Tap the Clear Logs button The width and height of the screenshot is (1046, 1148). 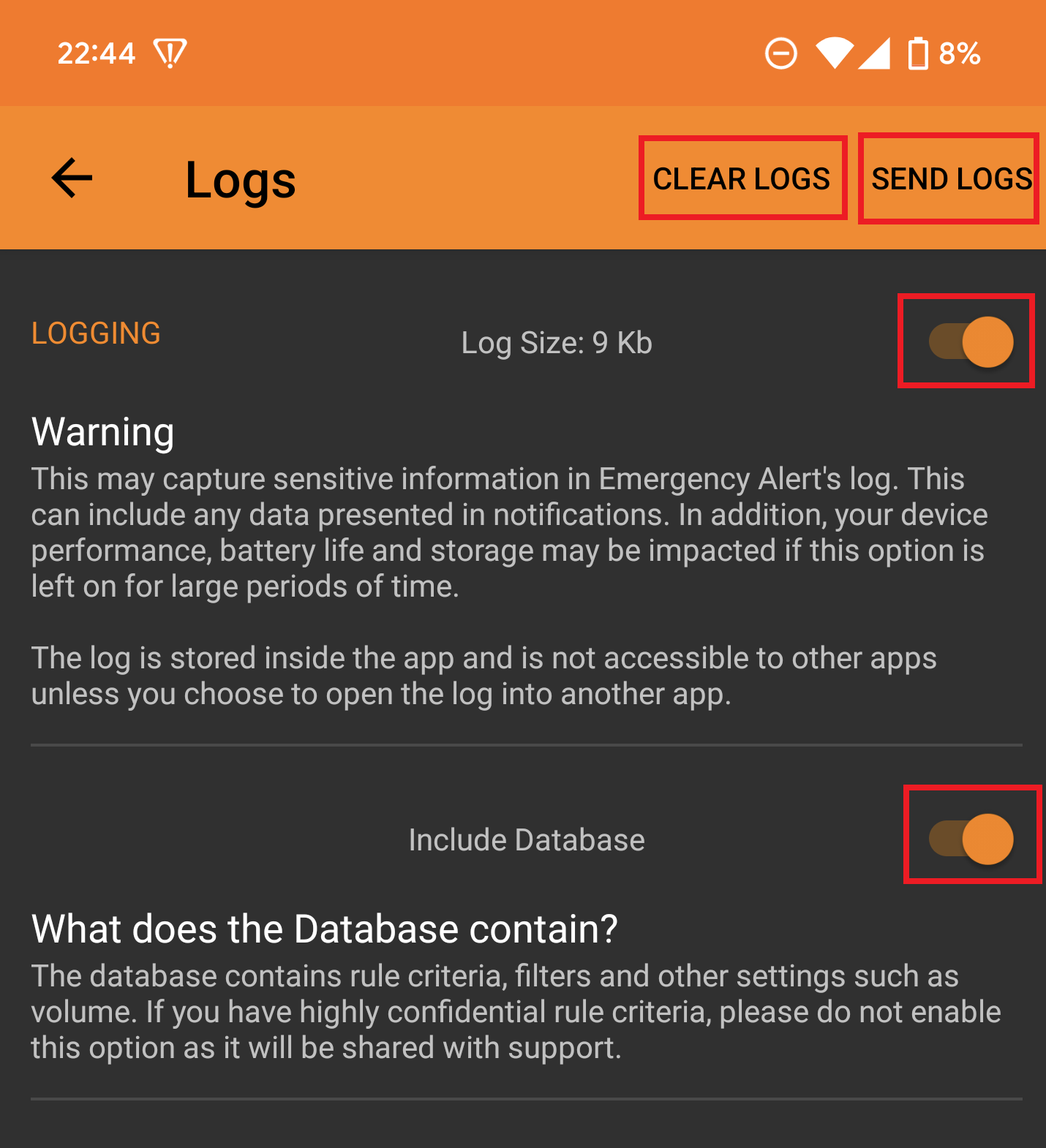pos(742,178)
